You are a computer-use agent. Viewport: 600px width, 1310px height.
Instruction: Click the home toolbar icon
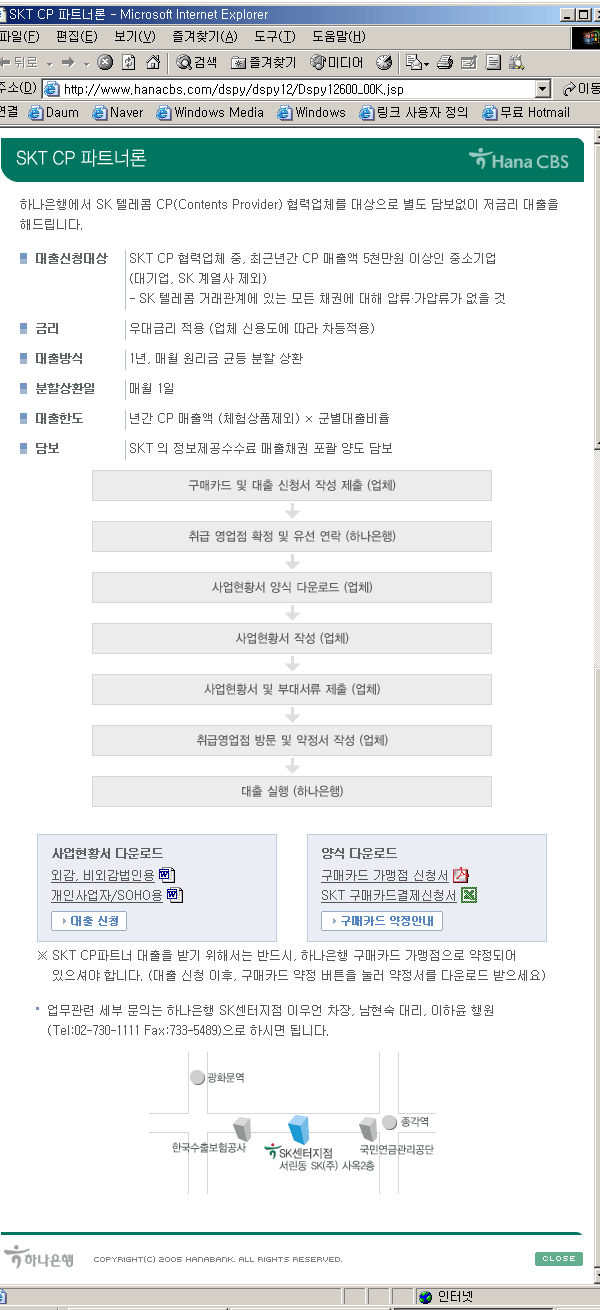point(153,62)
